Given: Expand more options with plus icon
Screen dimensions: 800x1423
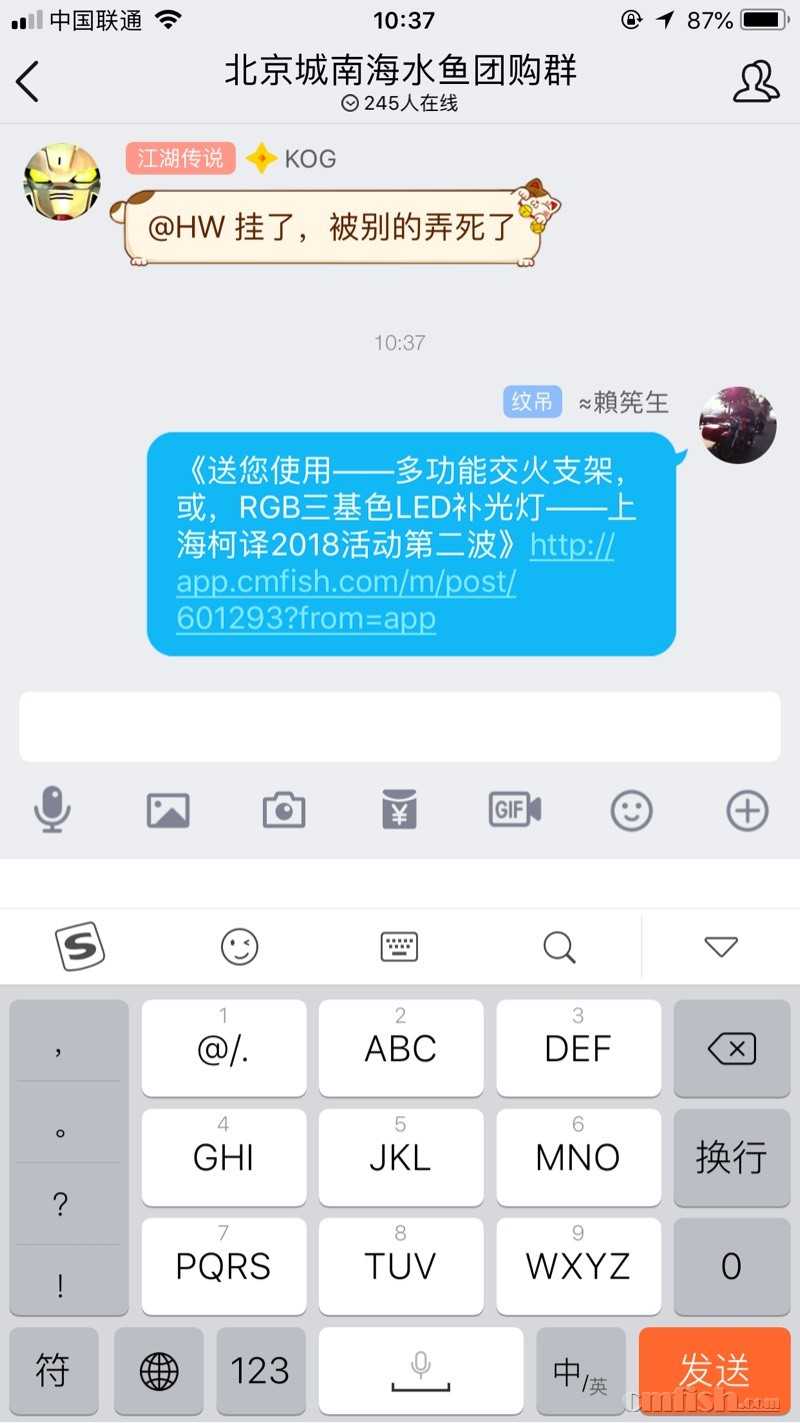Looking at the screenshot, I should point(747,809).
